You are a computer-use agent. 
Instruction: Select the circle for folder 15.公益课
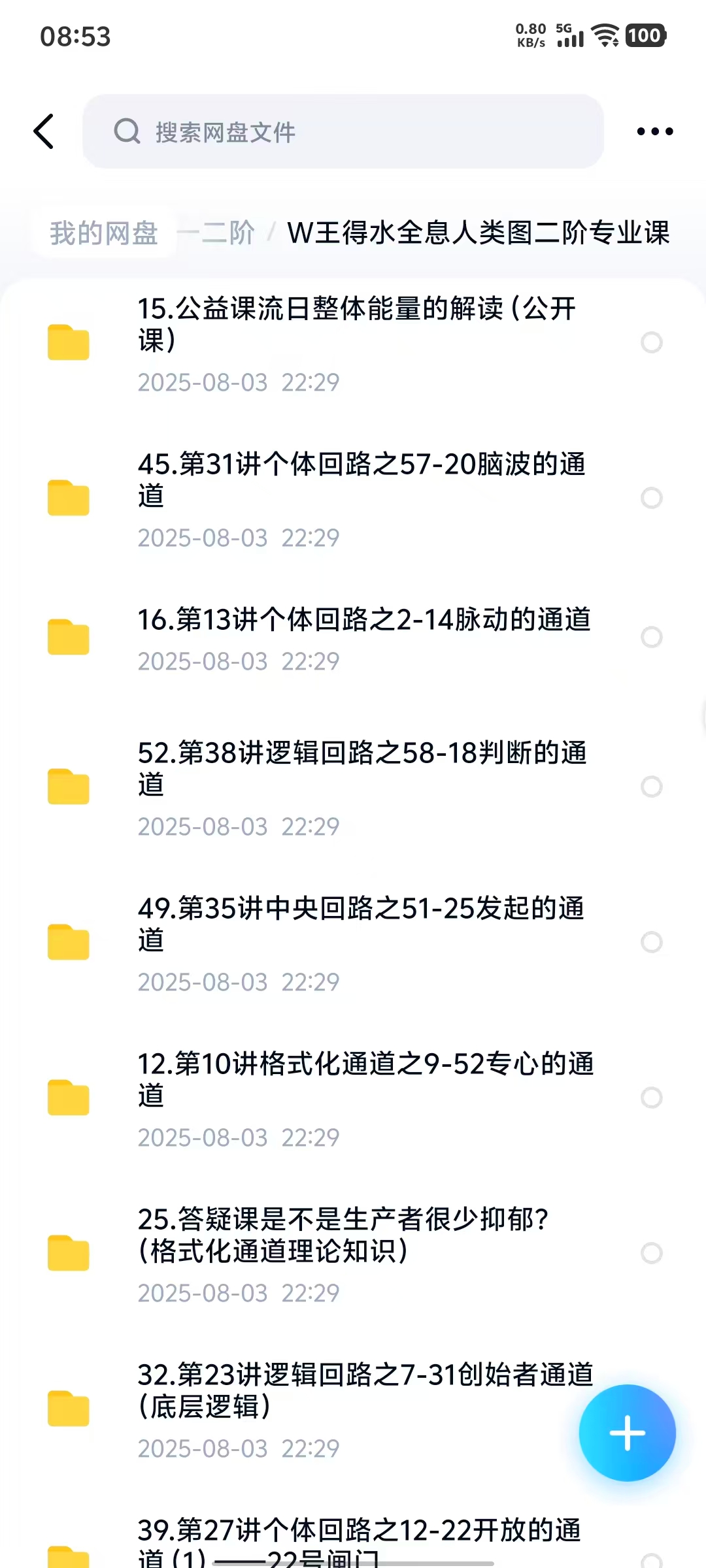[652, 342]
